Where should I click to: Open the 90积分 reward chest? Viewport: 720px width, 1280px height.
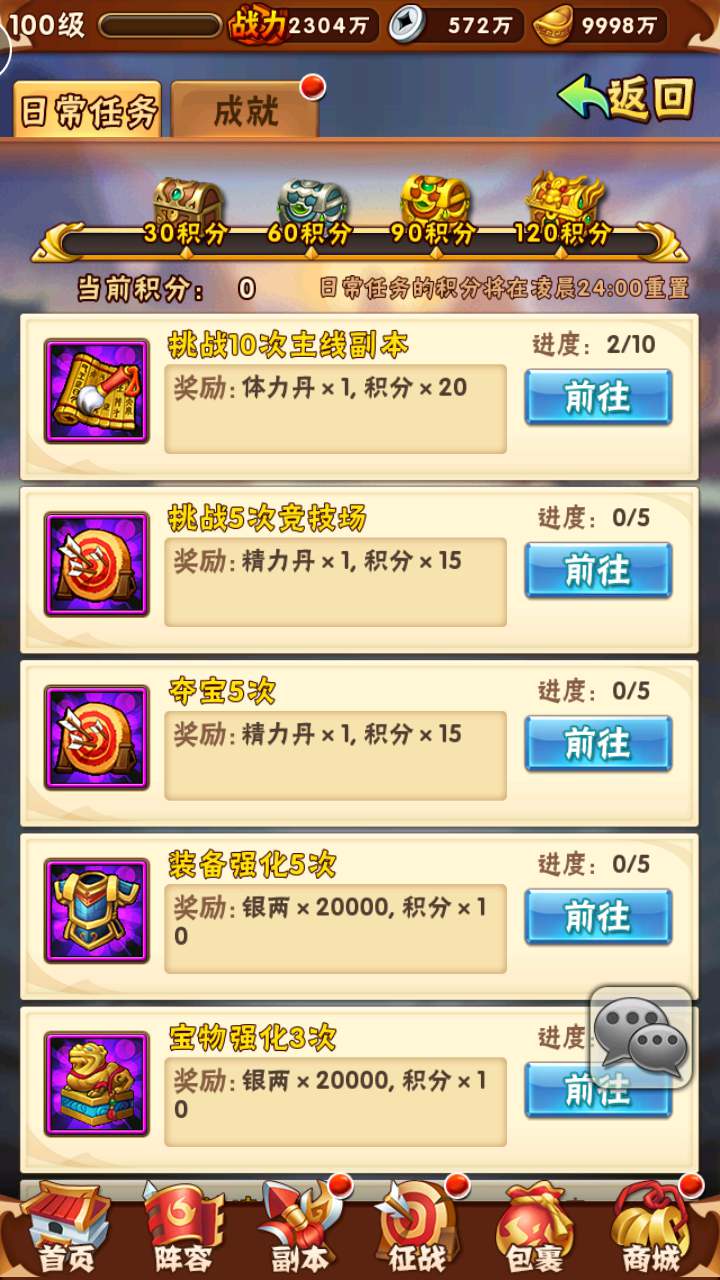434,207
